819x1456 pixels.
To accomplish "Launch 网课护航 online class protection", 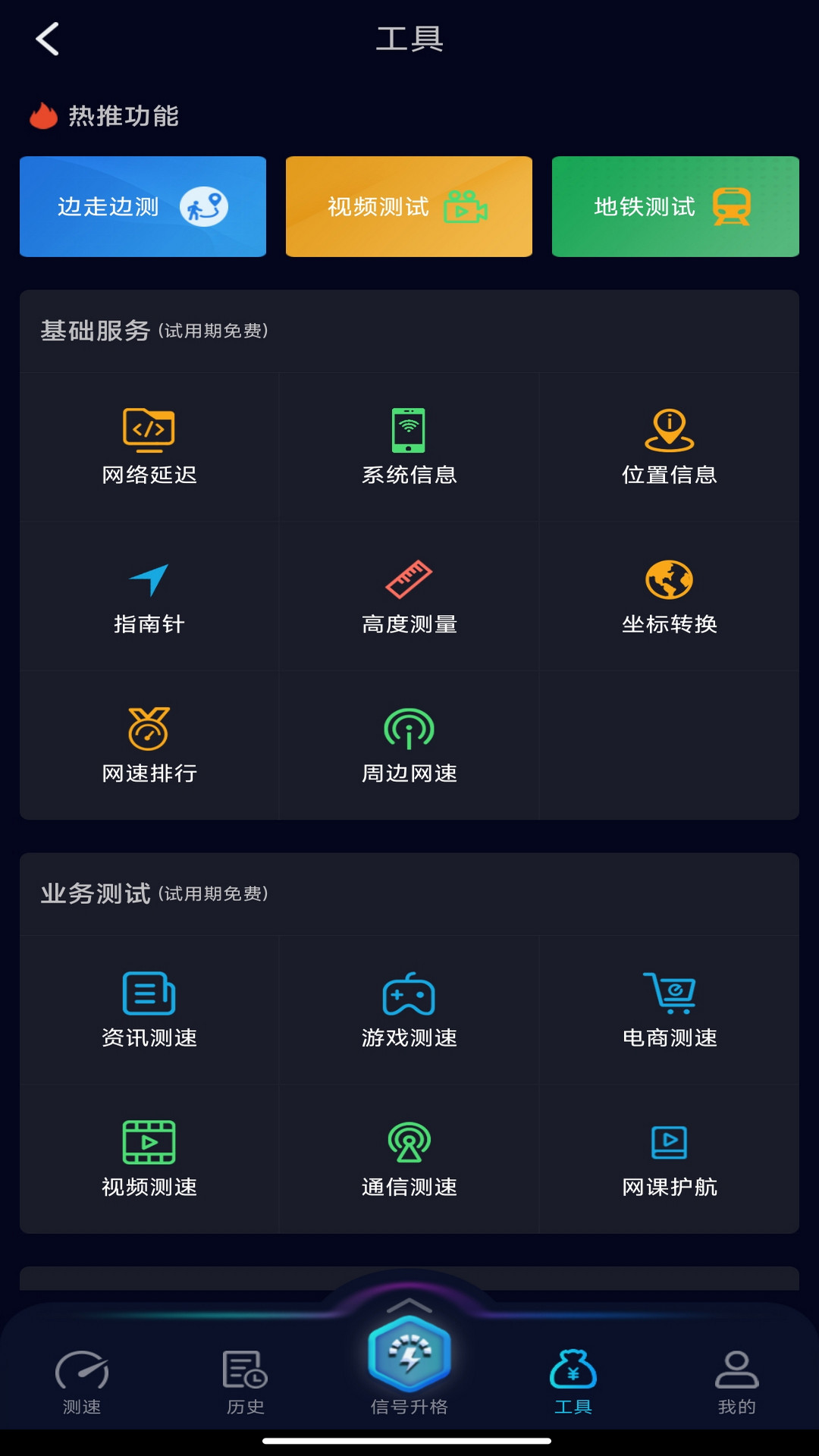I will [670, 1156].
